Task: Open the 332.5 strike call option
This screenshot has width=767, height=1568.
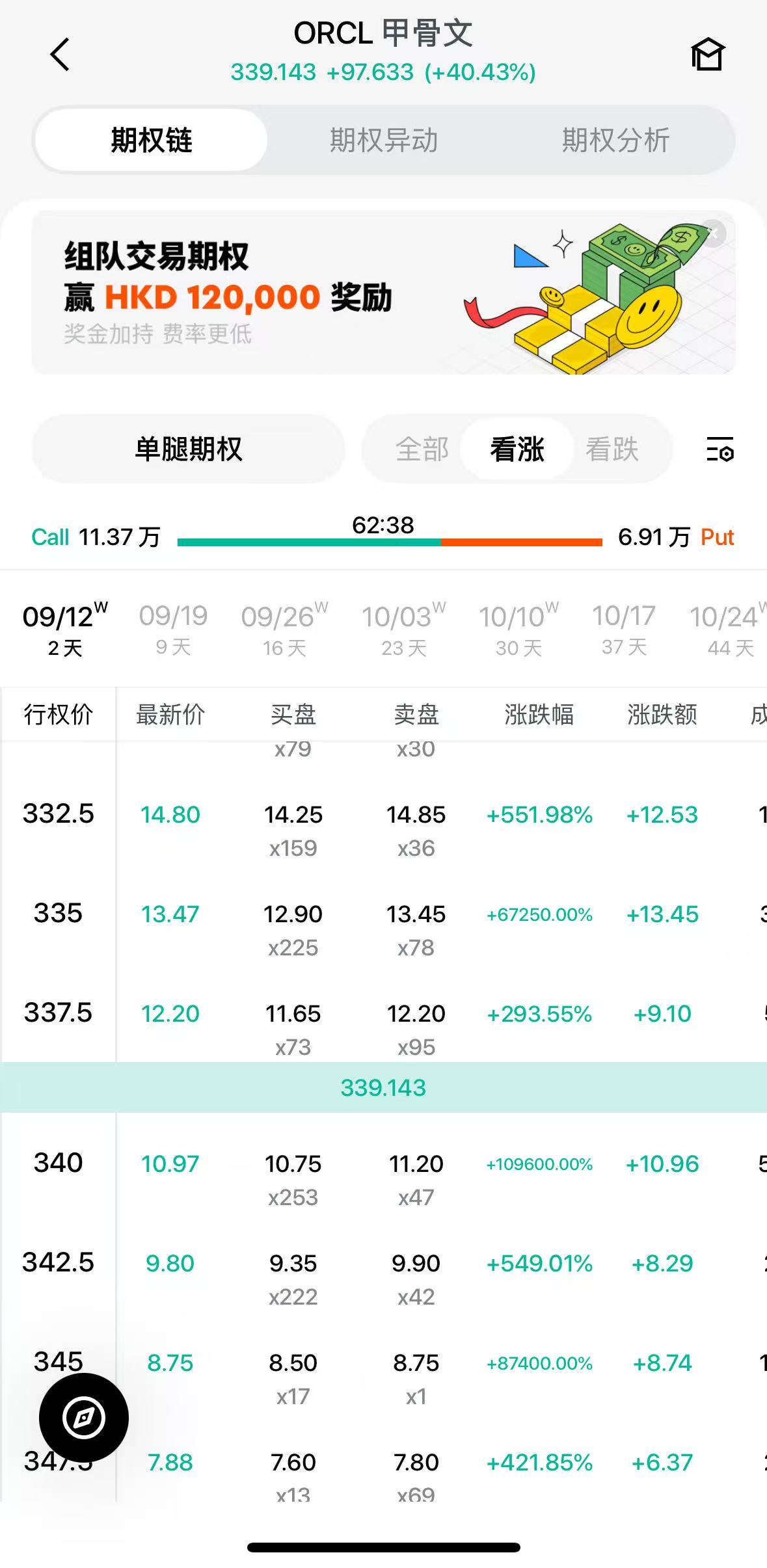Action: click(59, 814)
